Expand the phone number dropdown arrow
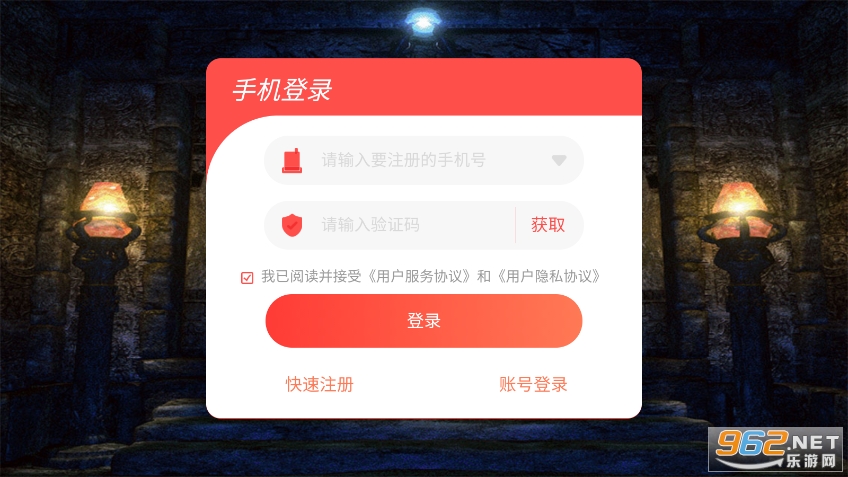The width and height of the screenshot is (848, 477). tap(559, 160)
